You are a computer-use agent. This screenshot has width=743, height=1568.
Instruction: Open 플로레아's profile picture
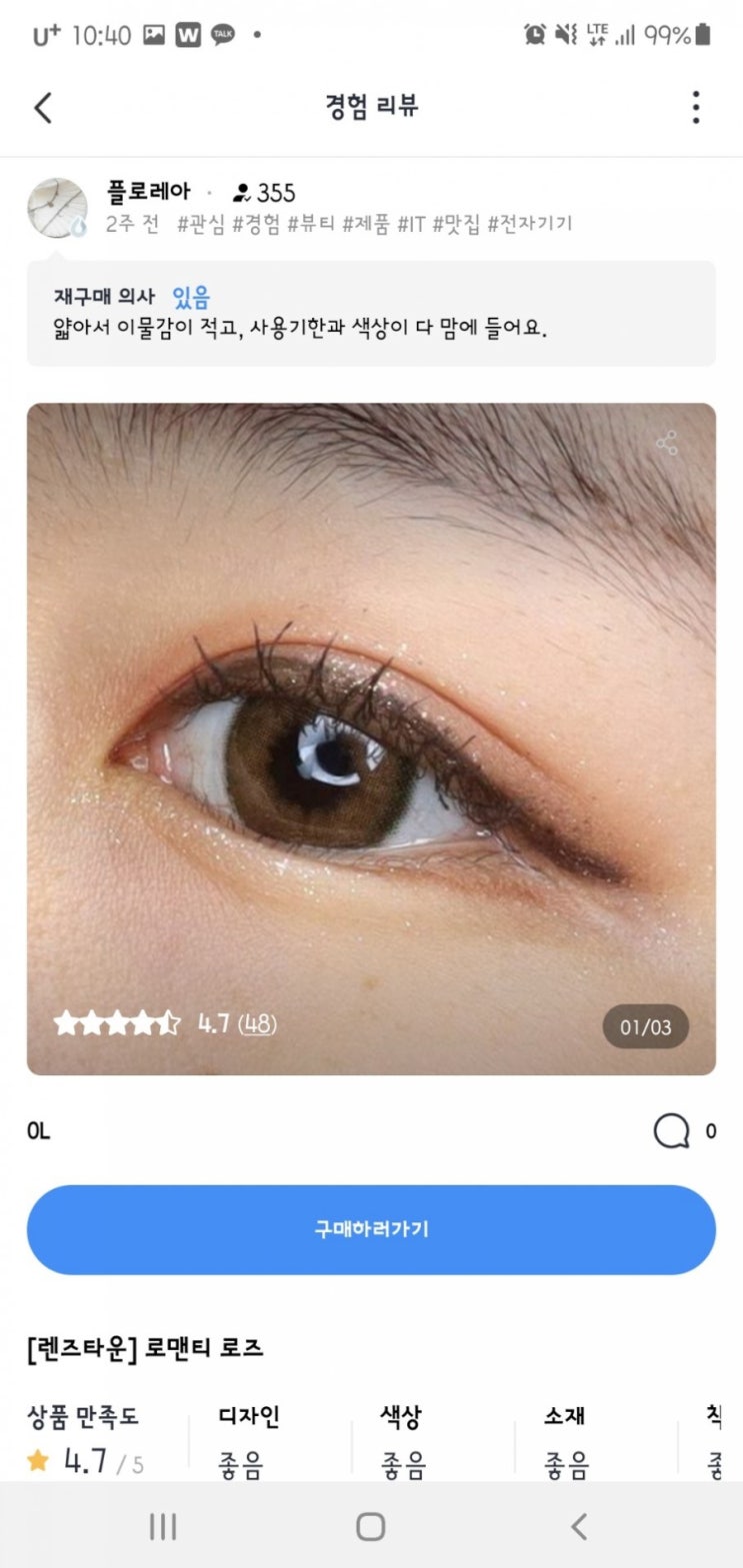click(57, 208)
